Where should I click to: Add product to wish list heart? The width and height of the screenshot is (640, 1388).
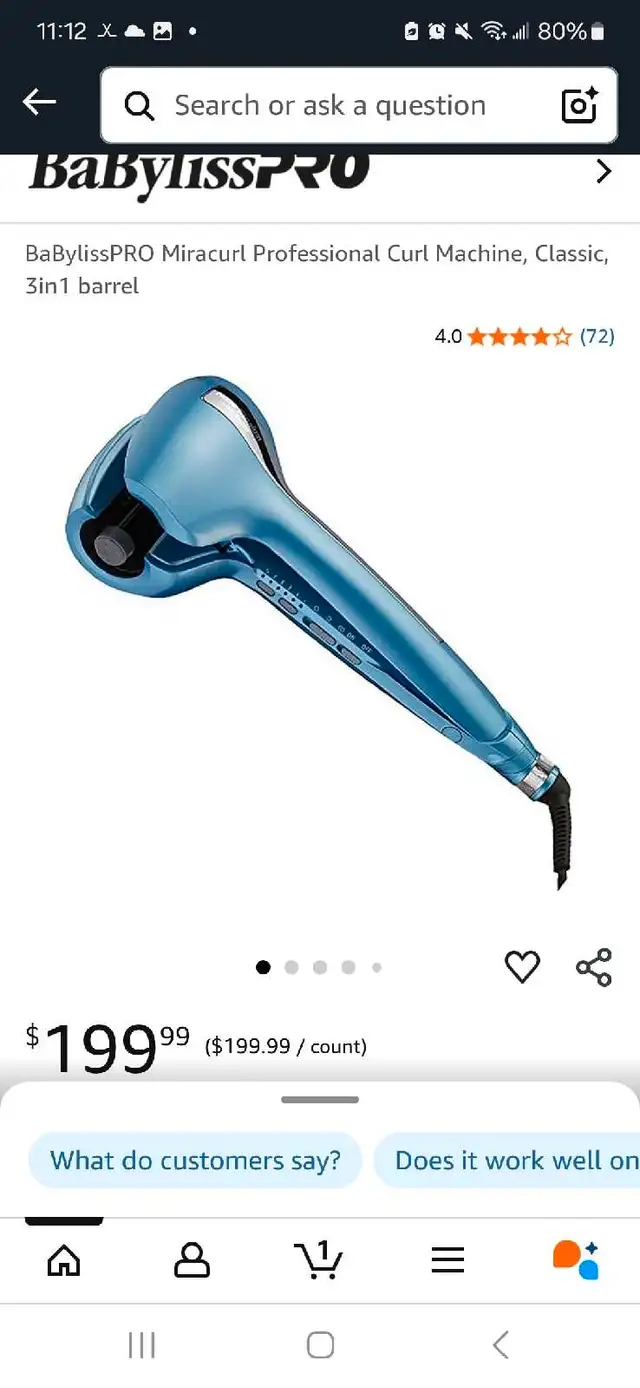(x=522, y=967)
